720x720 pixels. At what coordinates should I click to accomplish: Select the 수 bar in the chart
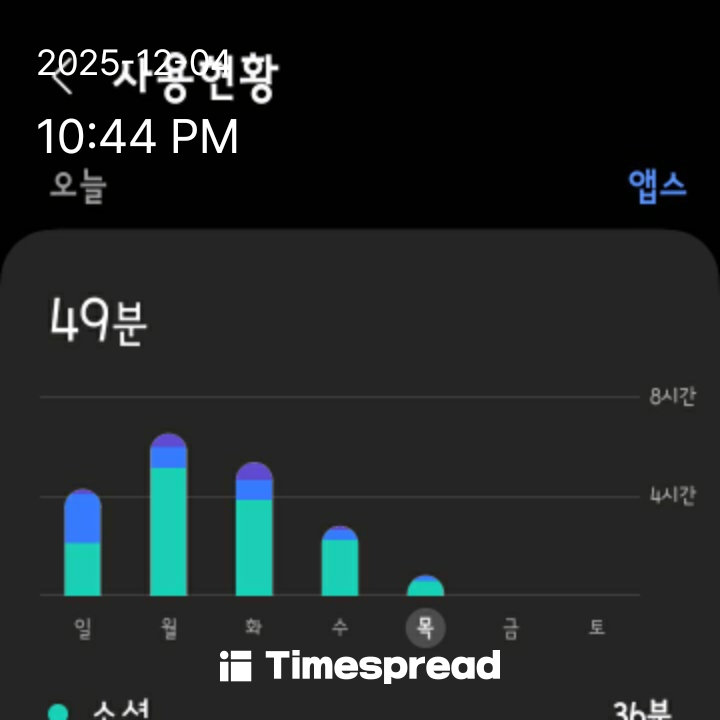(x=340, y=562)
